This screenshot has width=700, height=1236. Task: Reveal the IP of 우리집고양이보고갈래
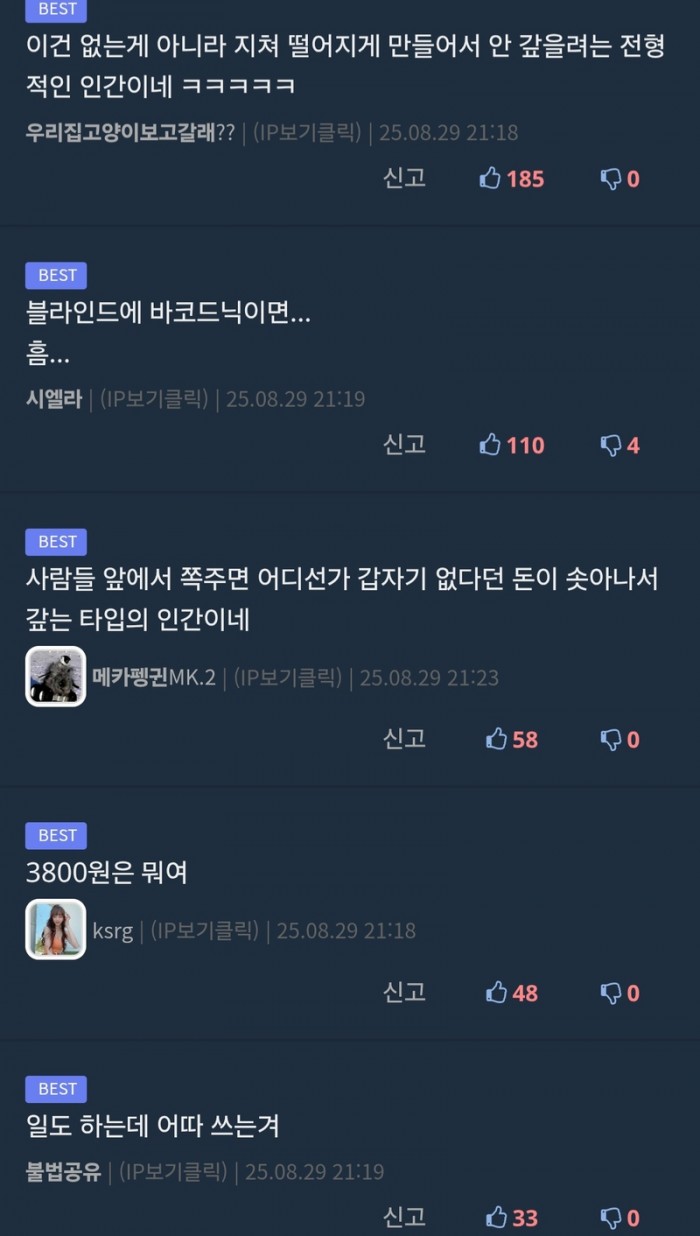(x=306, y=133)
